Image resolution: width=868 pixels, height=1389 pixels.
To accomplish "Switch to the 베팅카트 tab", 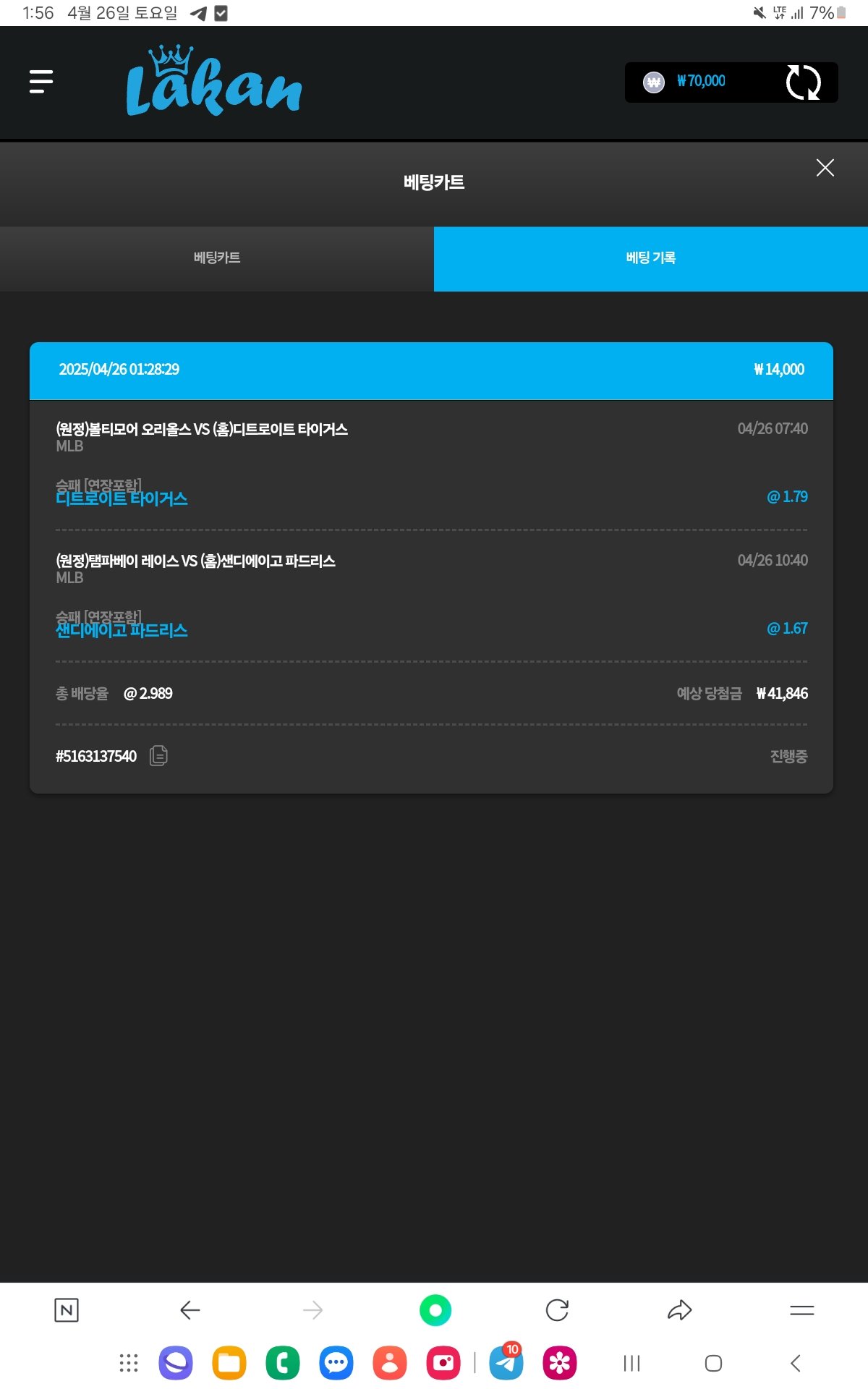I will [217, 258].
